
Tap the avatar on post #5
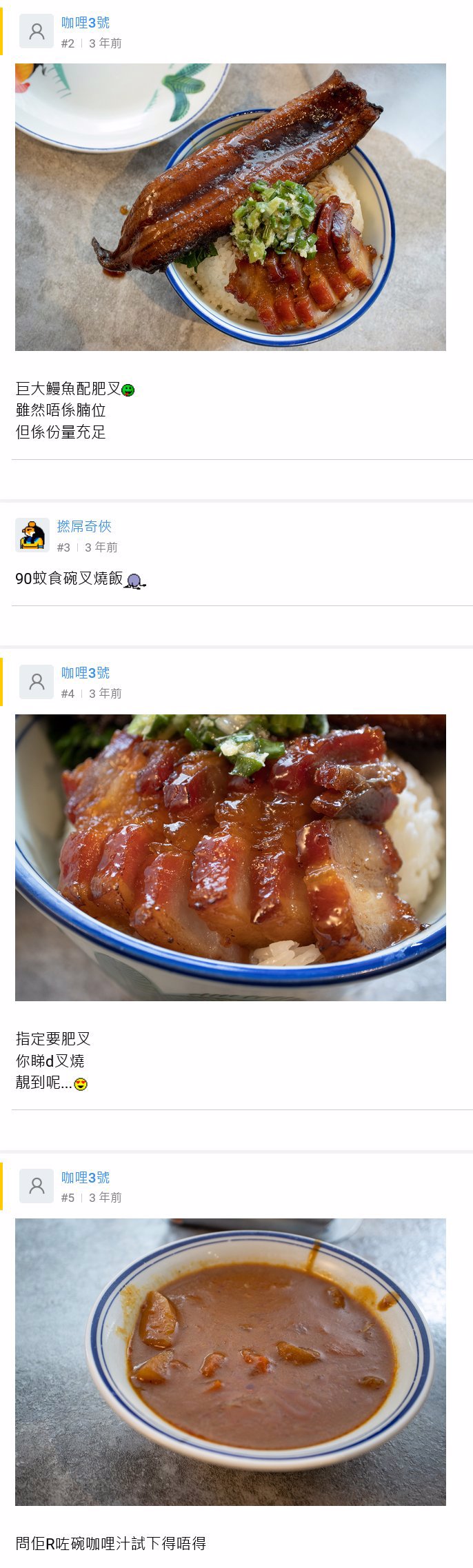coord(37,1186)
